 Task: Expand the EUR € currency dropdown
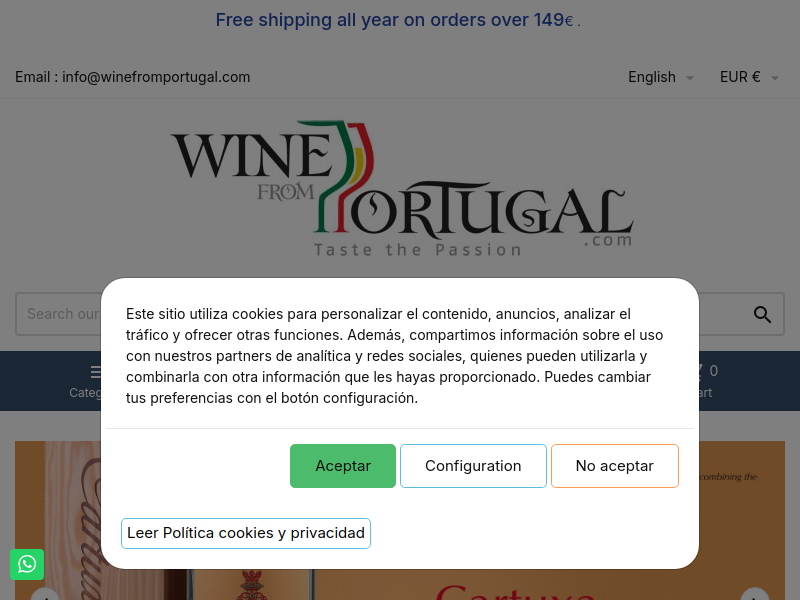pos(748,77)
